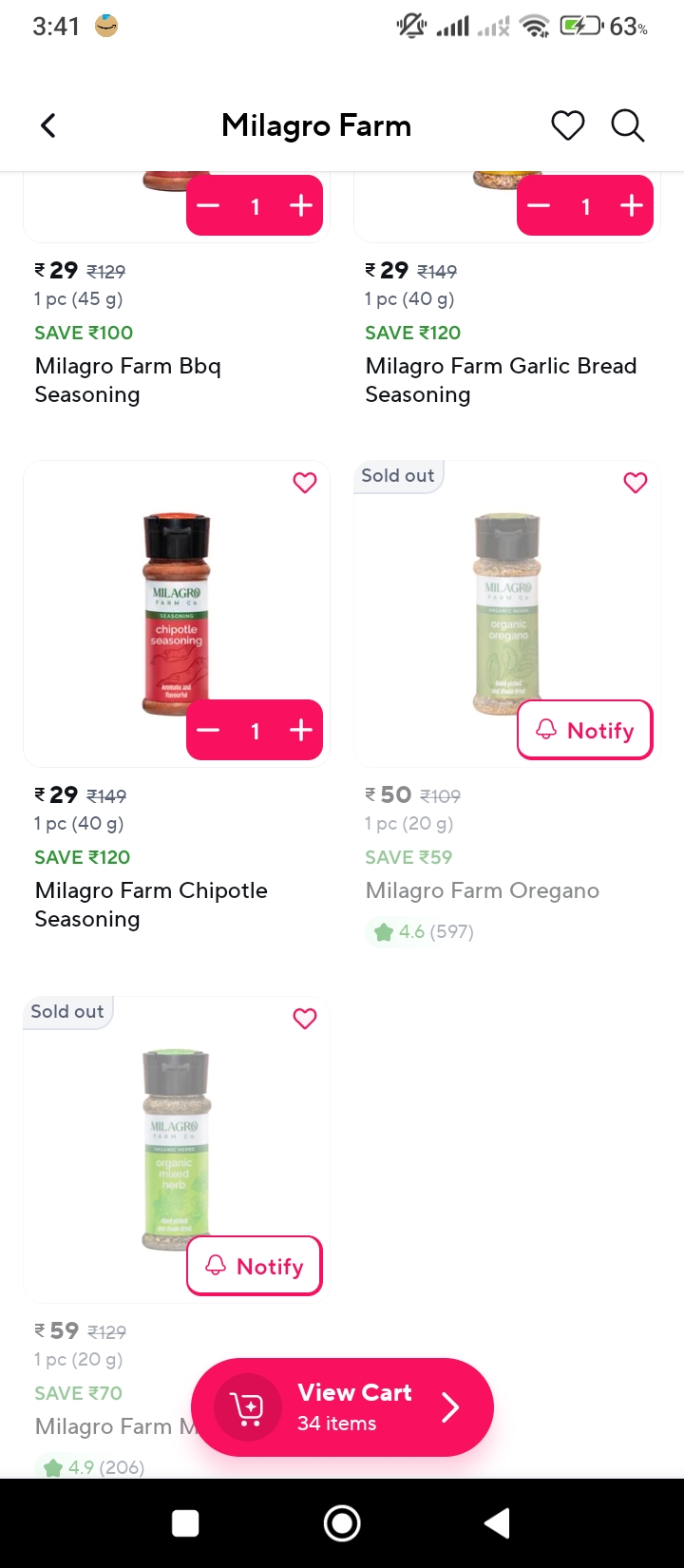Add Chipotle Seasoning to wishlist
Viewport: 684px width, 1568px height.
305,483
